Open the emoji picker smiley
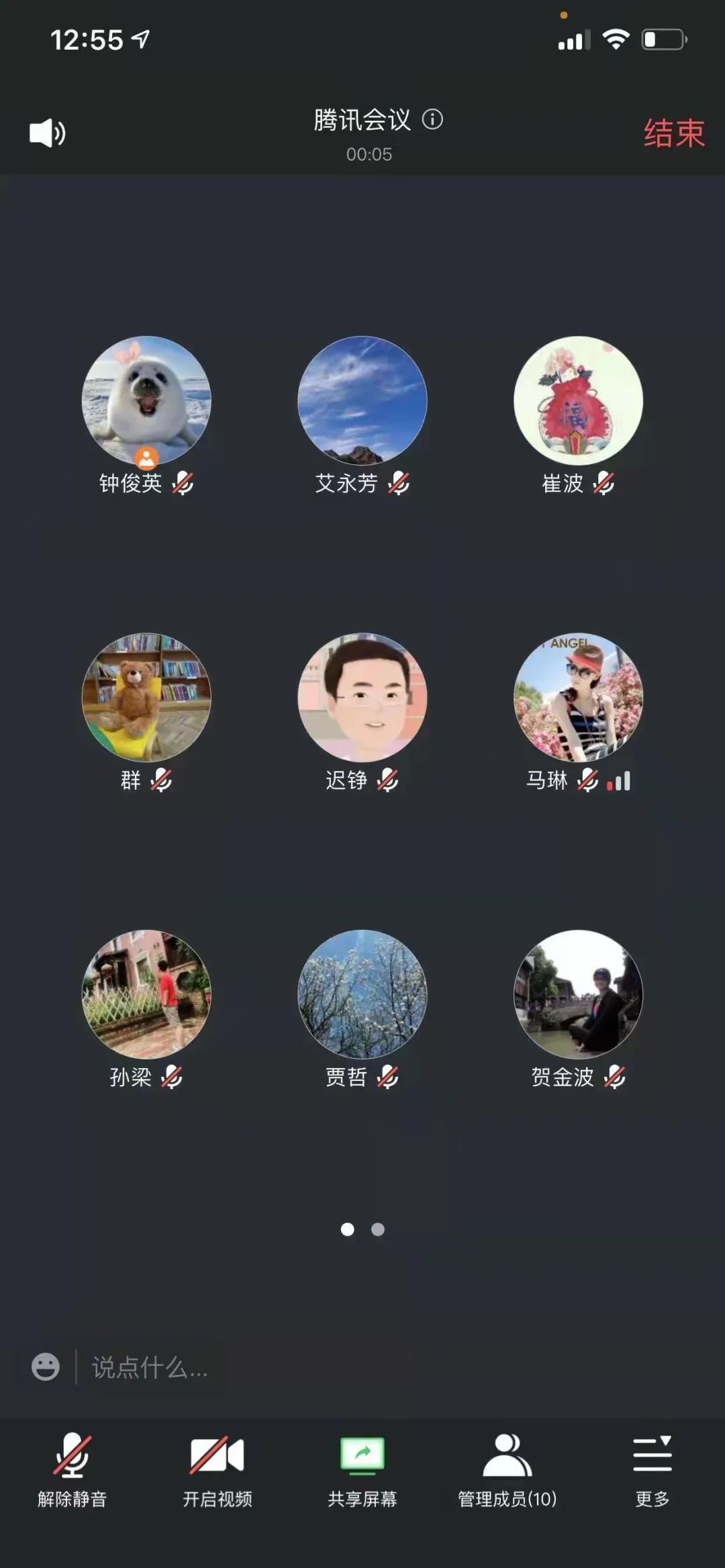 [46, 1367]
